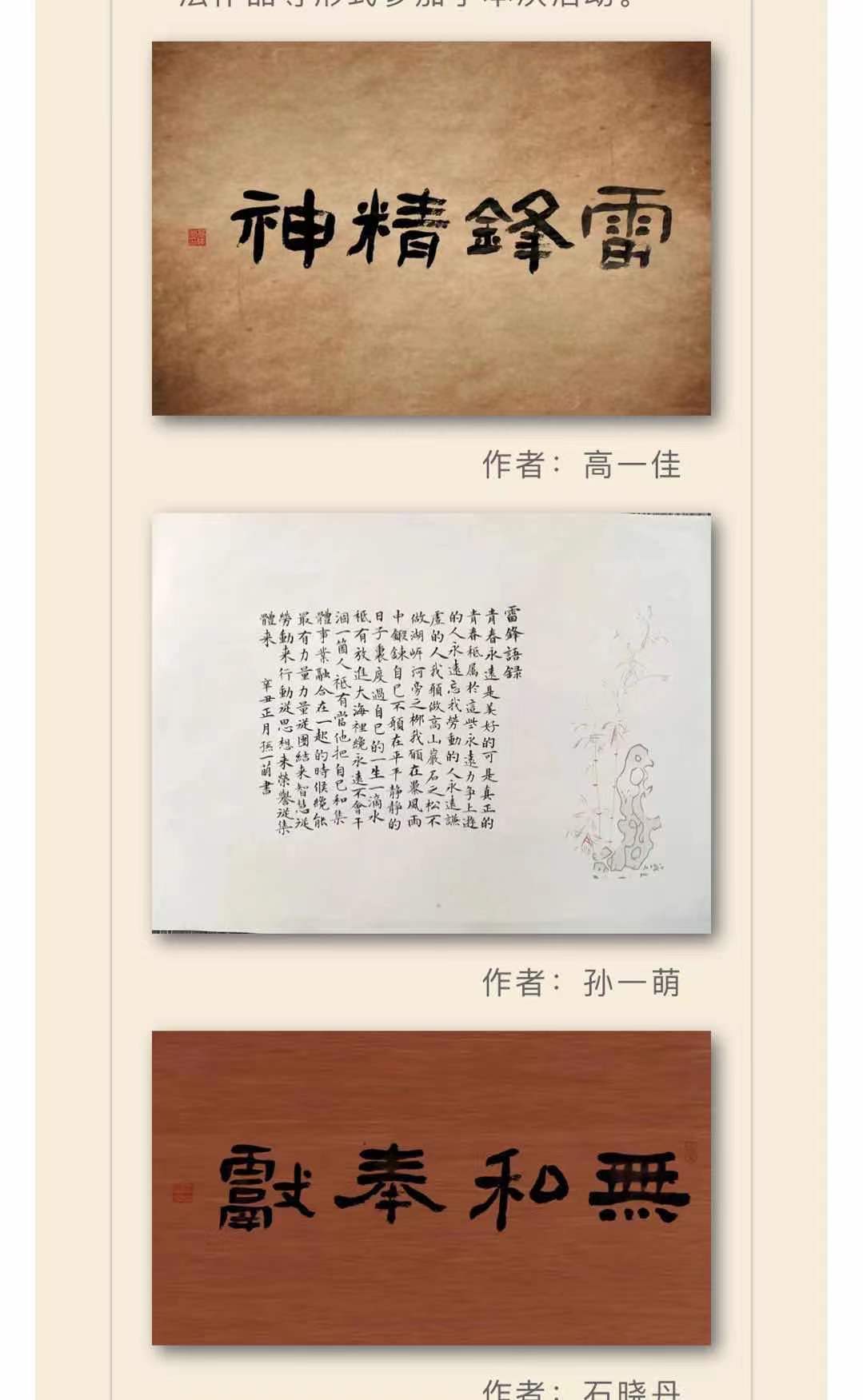View the 雷鋒語錄 calligraphy image by 孙一萌
Image resolution: width=863 pixels, height=1400 pixels.
pyautogui.click(x=431, y=723)
